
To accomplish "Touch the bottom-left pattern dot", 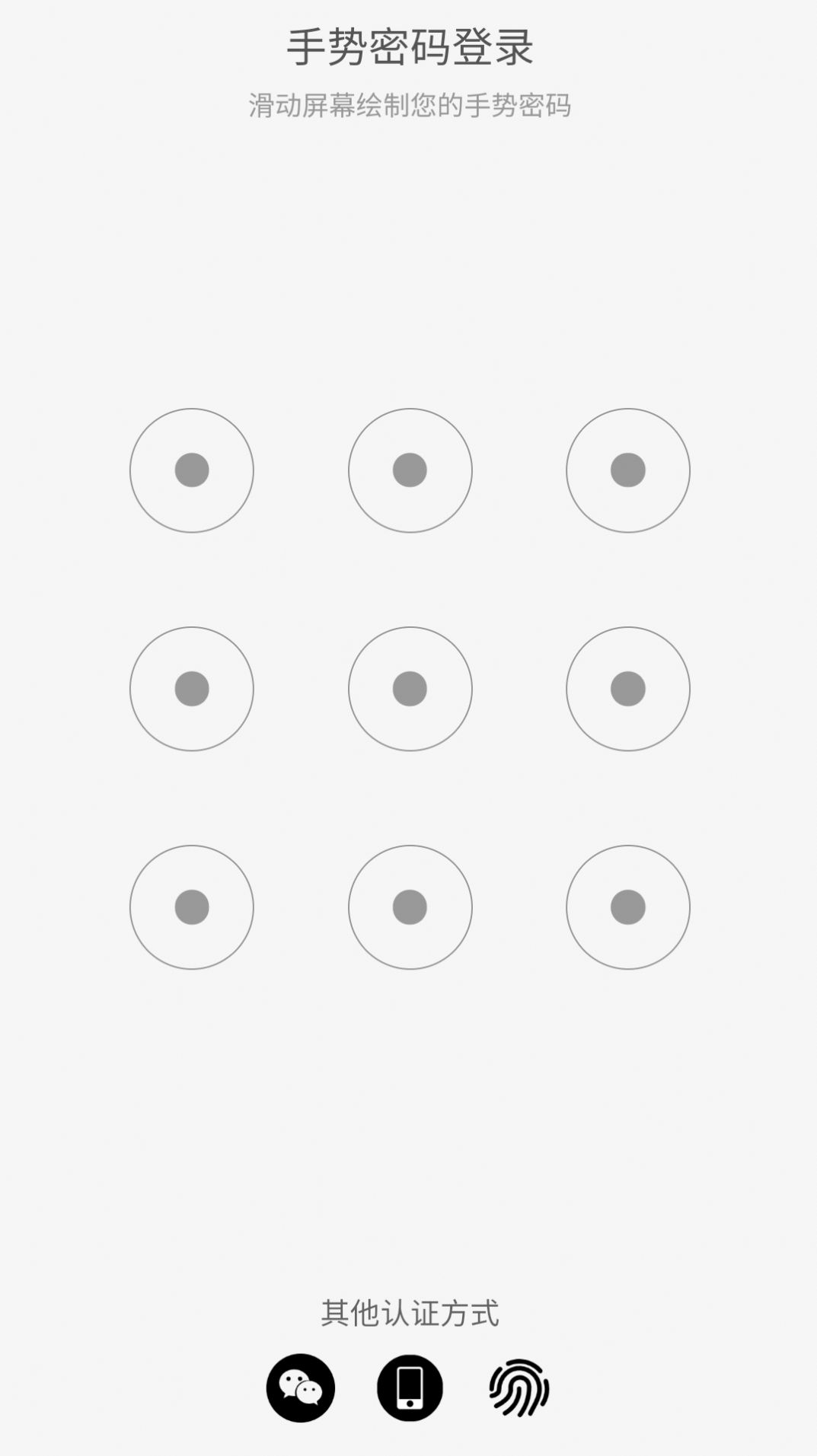I will [x=192, y=907].
